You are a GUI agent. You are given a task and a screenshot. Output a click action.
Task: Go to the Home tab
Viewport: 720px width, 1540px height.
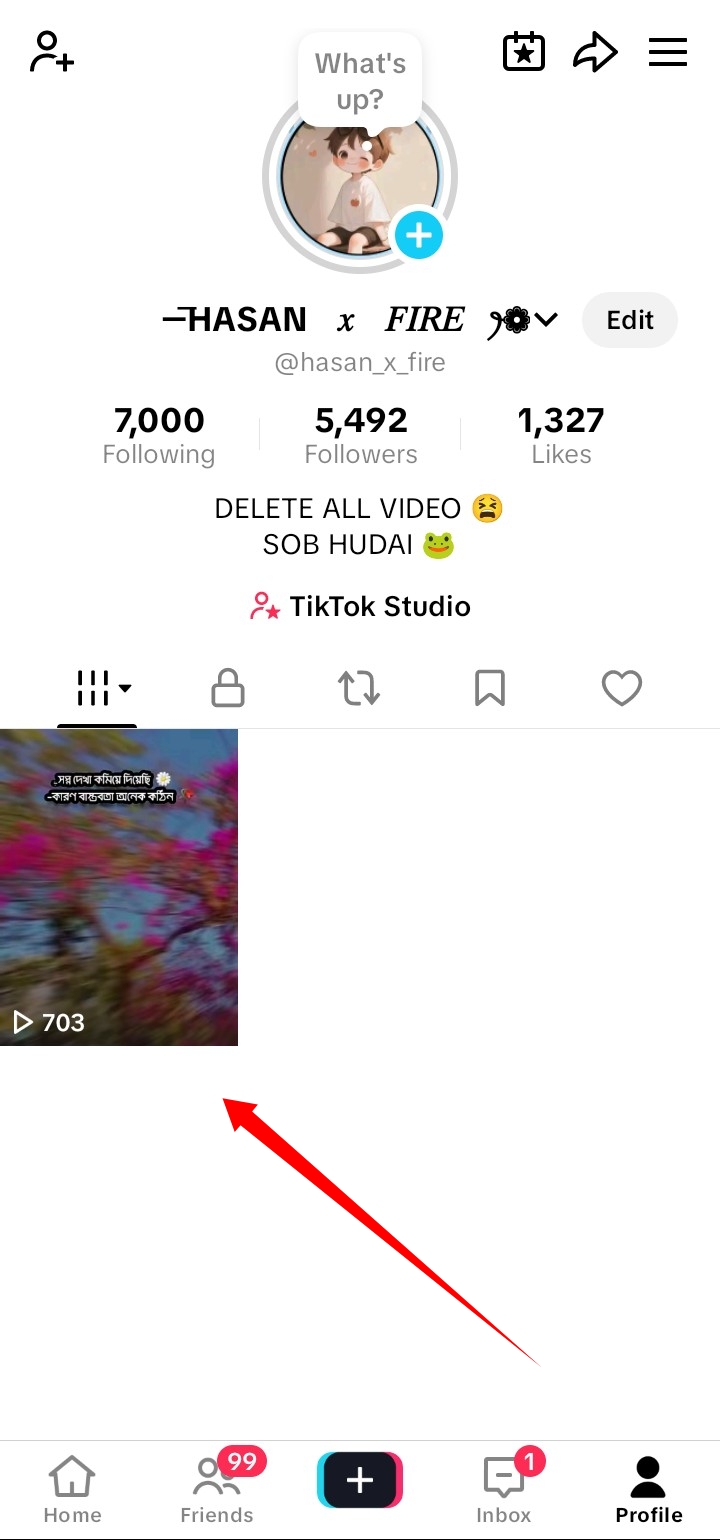pos(72,1489)
